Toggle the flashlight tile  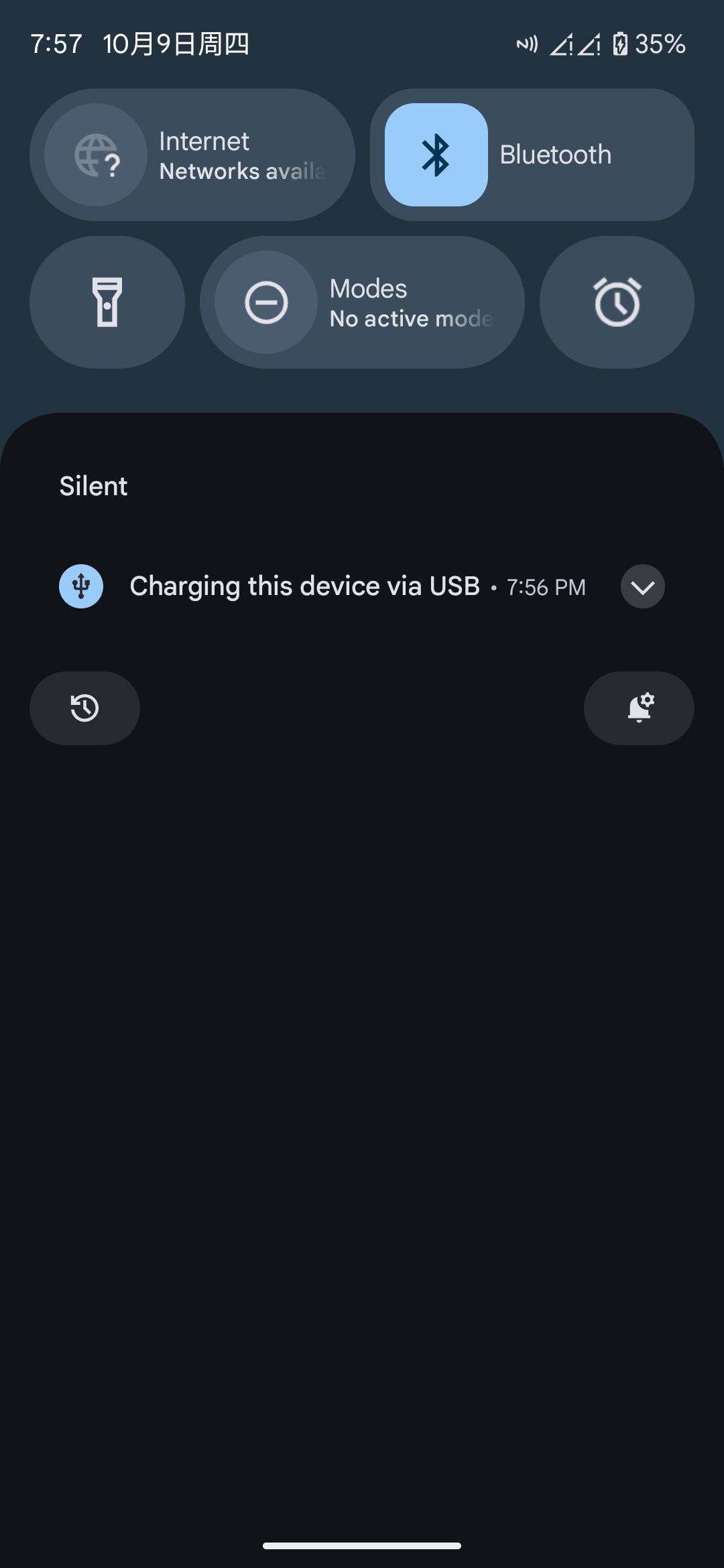107,302
